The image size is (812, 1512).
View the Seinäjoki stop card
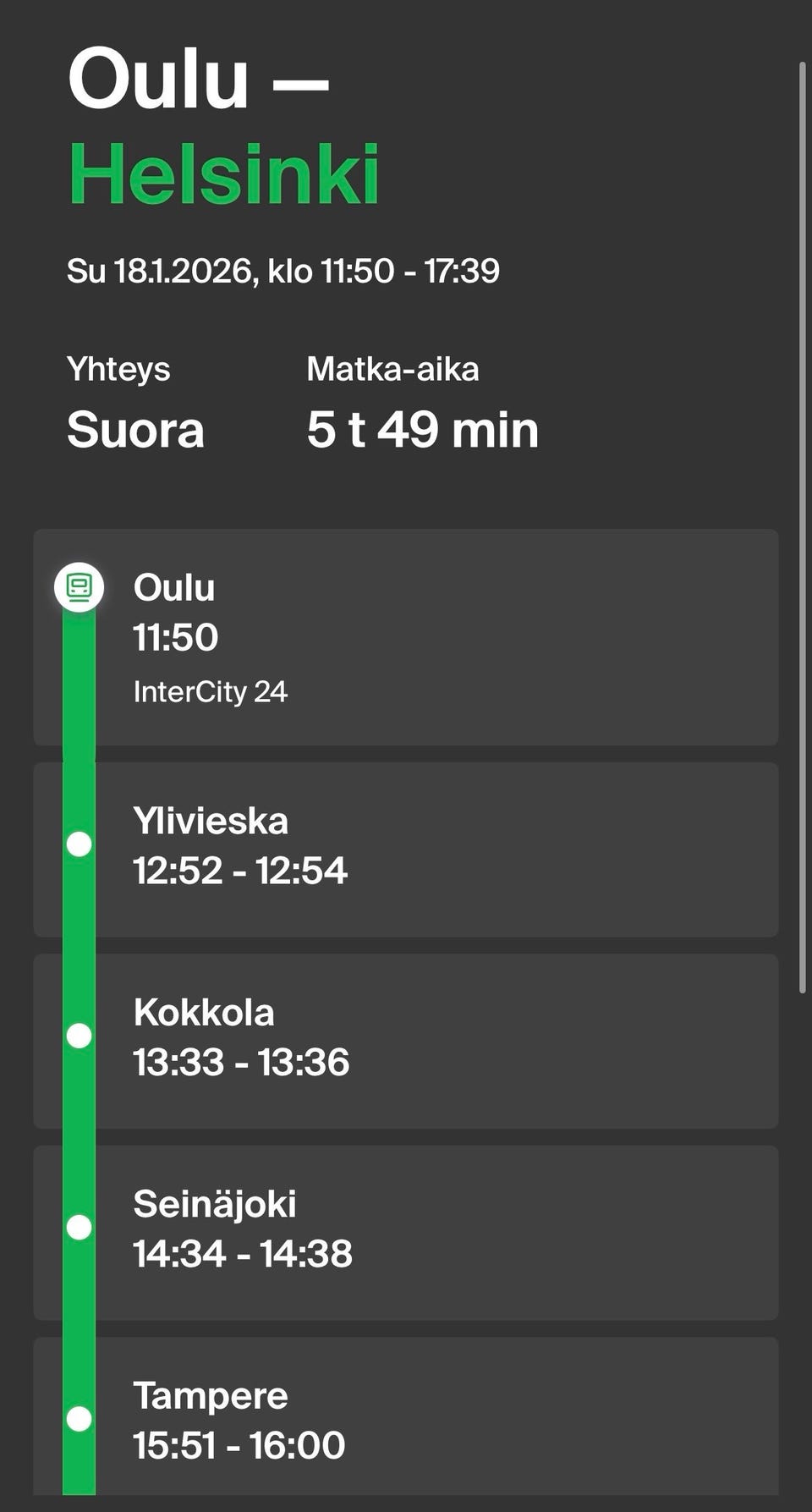click(x=406, y=1232)
